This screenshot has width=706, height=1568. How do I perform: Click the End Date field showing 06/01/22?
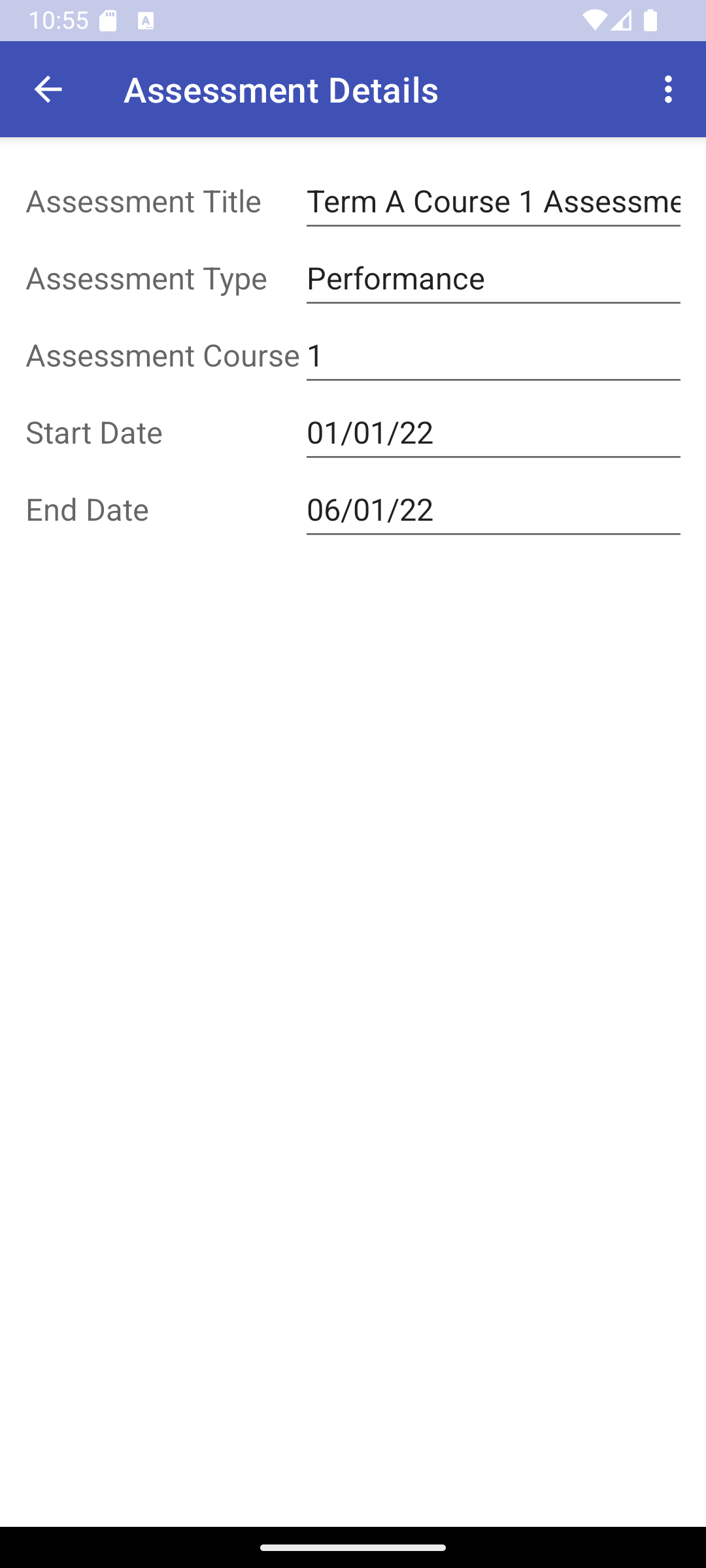(492, 510)
